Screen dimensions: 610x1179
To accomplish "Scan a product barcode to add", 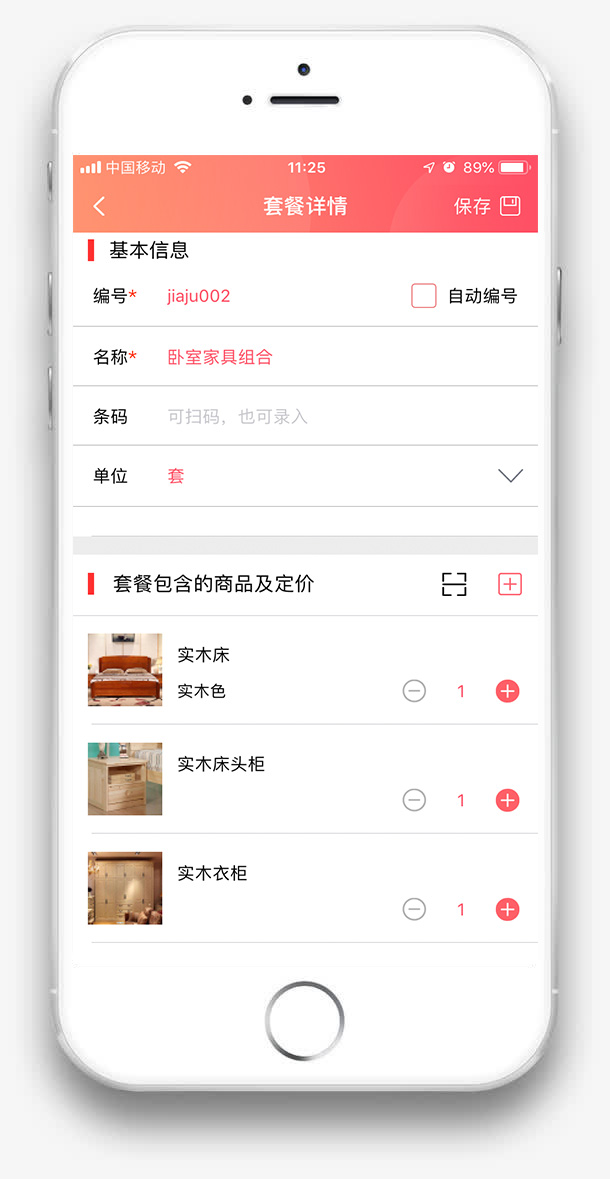I will (x=454, y=584).
